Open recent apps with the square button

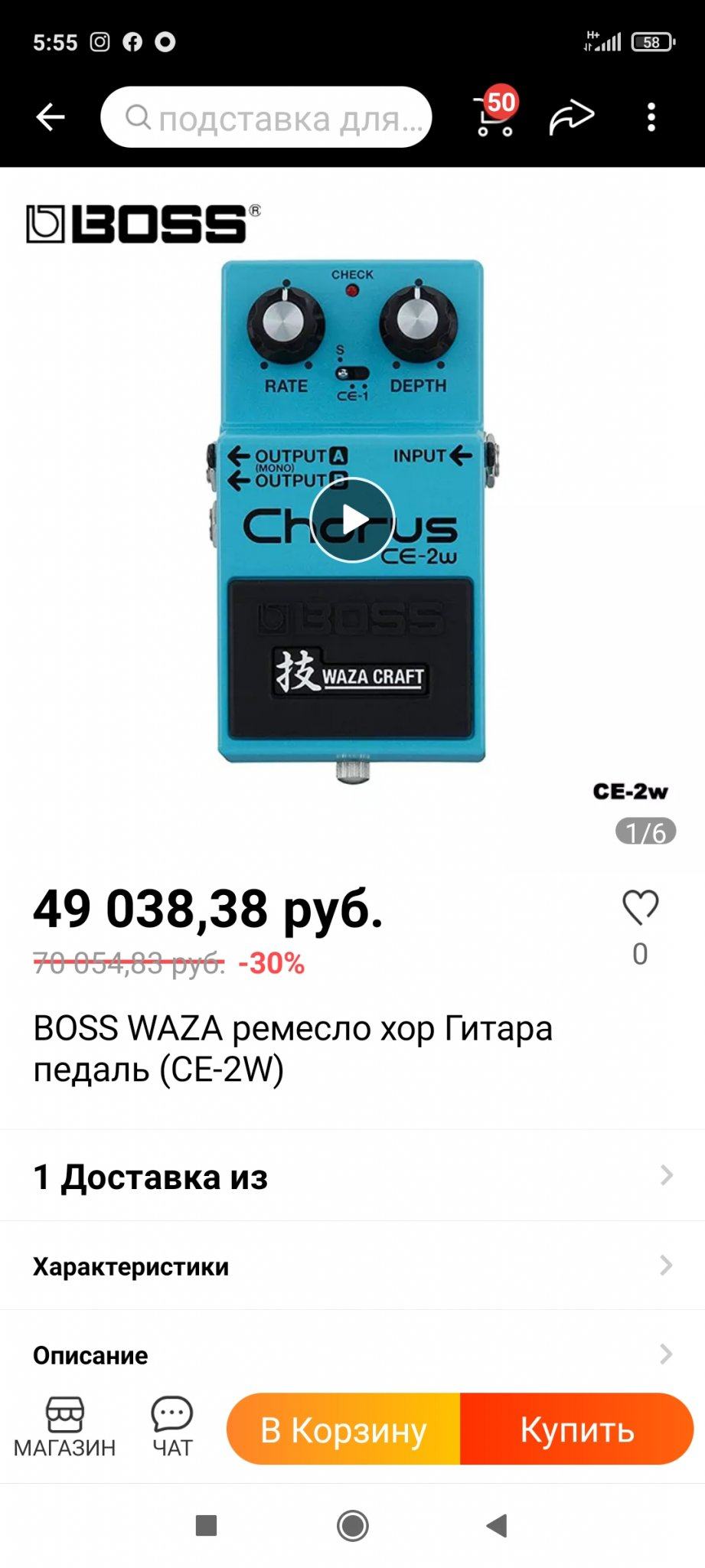(207, 1525)
